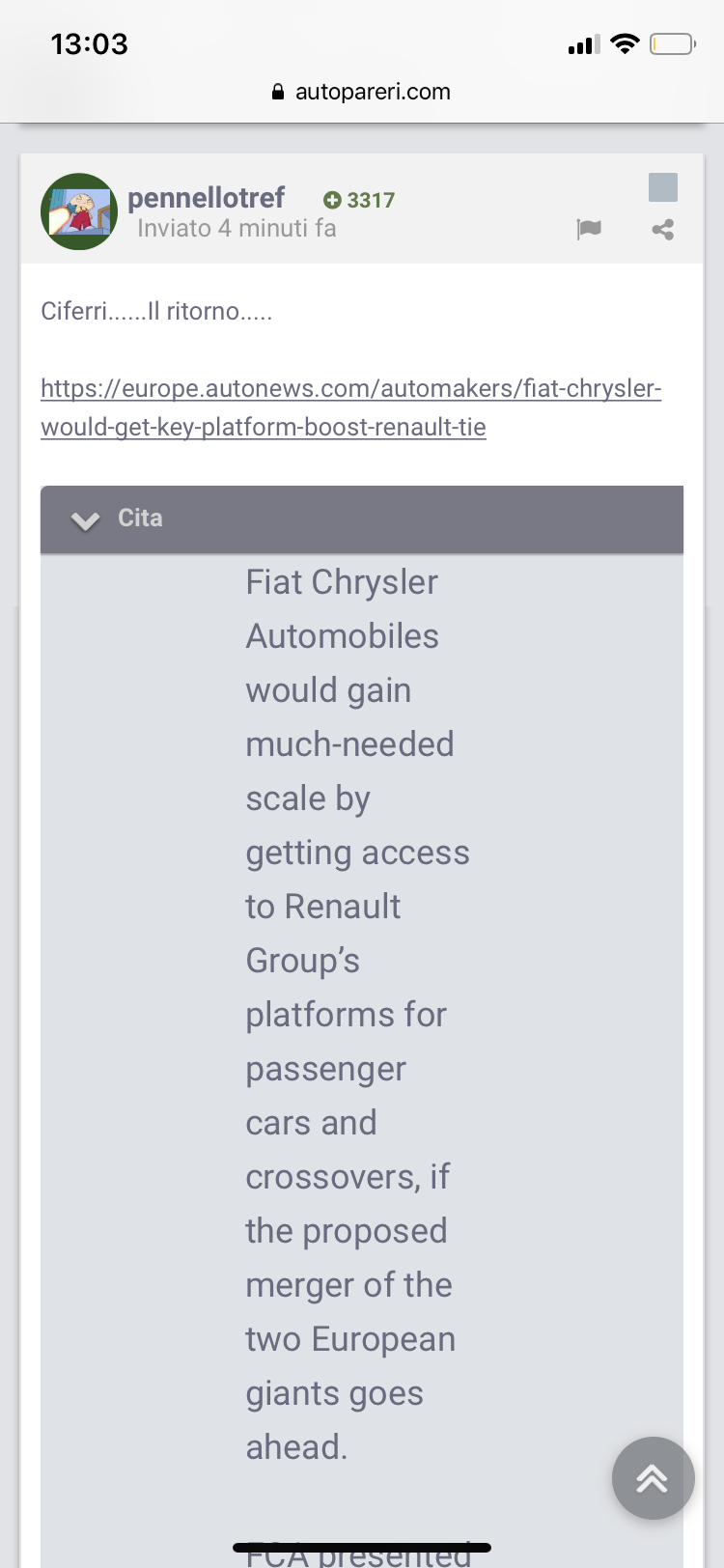Select the post checkbox at top right
The image size is (724, 1568).
[663, 187]
